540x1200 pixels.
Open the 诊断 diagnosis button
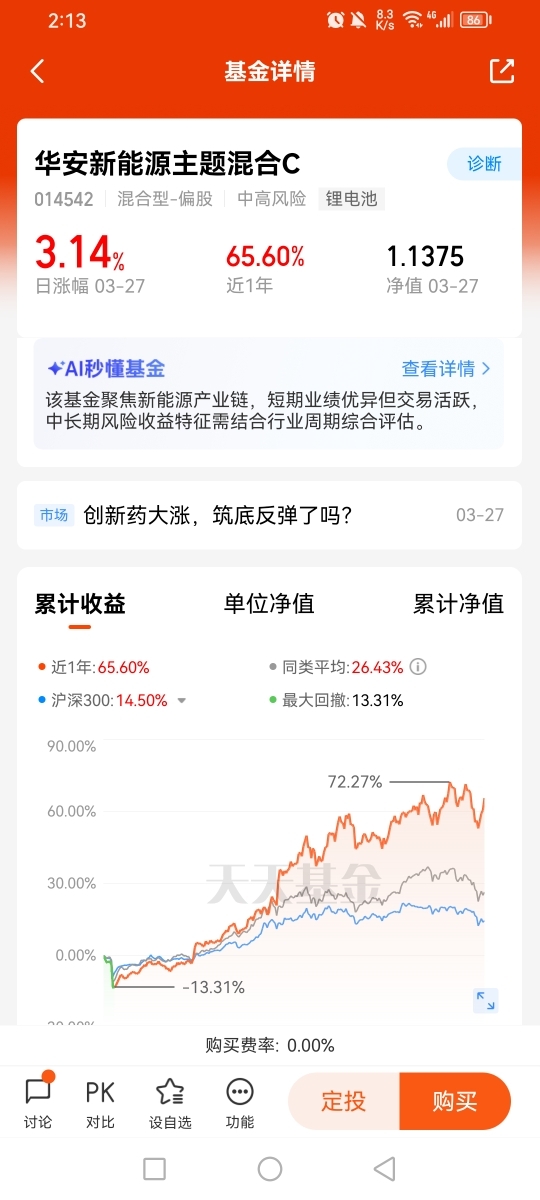click(484, 164)
